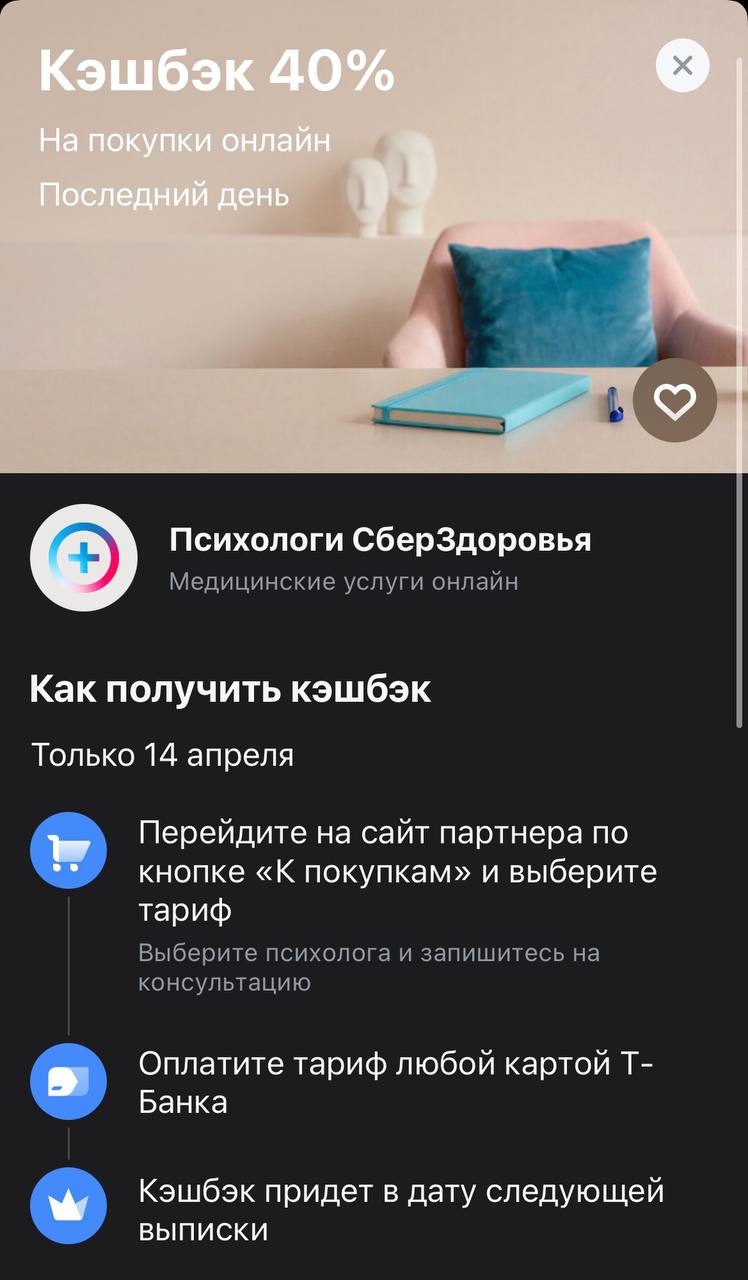Add the offer to favorites with the heart
This screenshot has width=748, height=1280.
[675, 401]
